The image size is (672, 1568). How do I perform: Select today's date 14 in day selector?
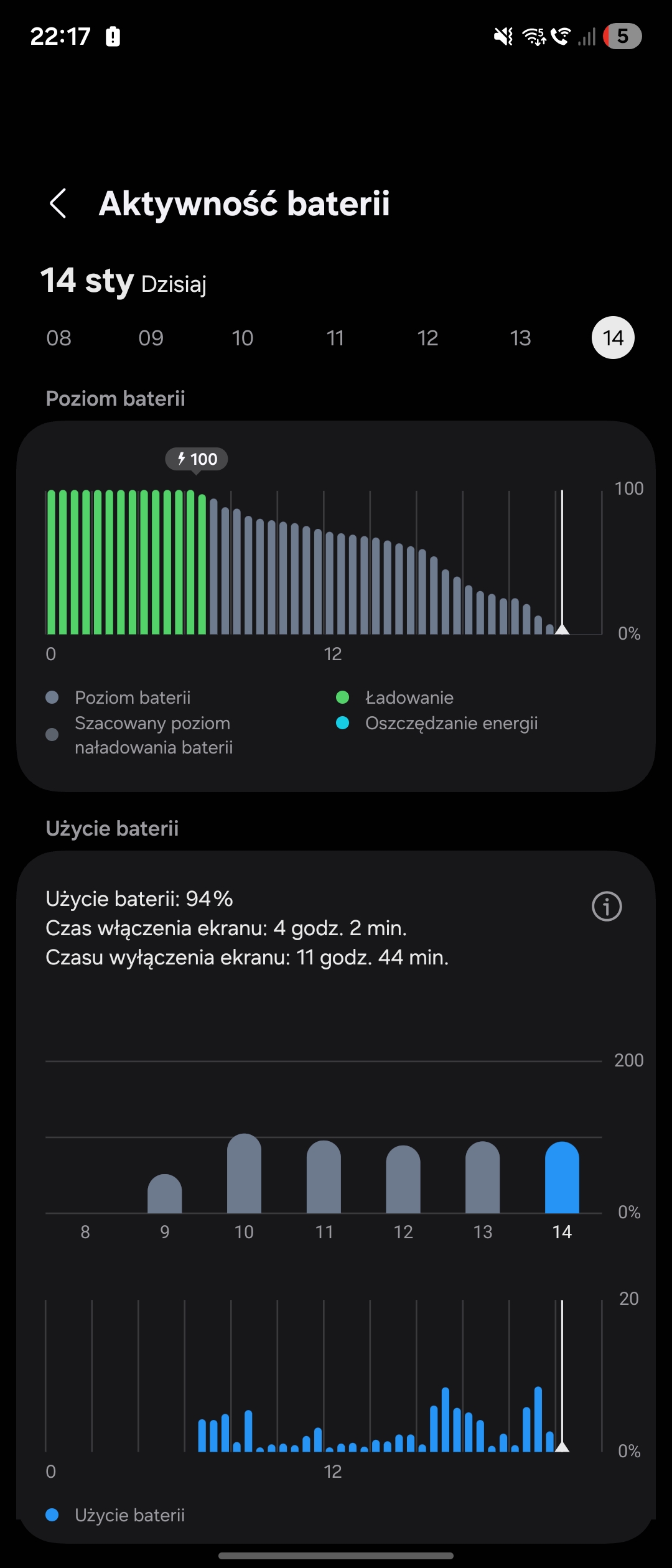coord(613,338)
